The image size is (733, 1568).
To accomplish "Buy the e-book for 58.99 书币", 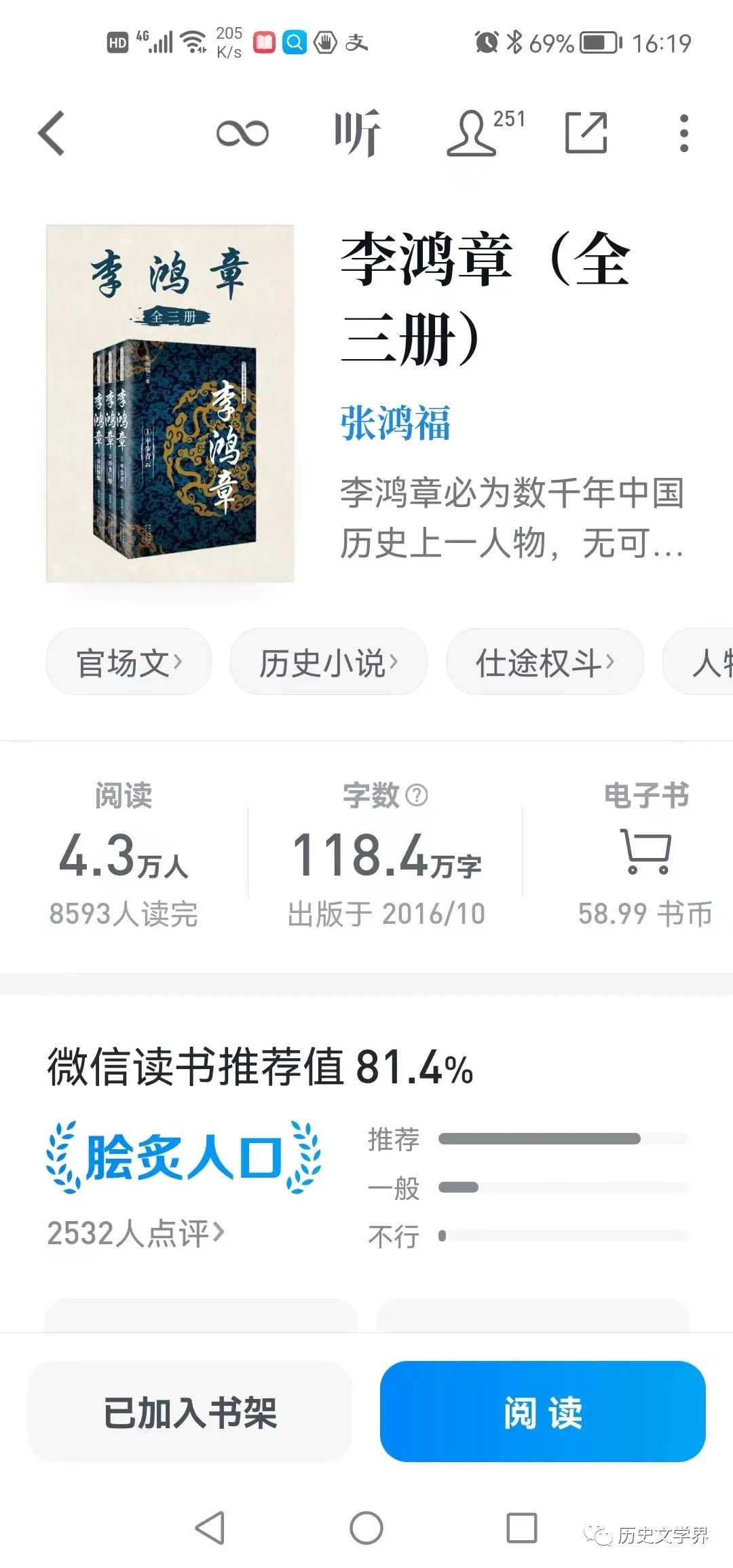I will click(x=645, y=853).
